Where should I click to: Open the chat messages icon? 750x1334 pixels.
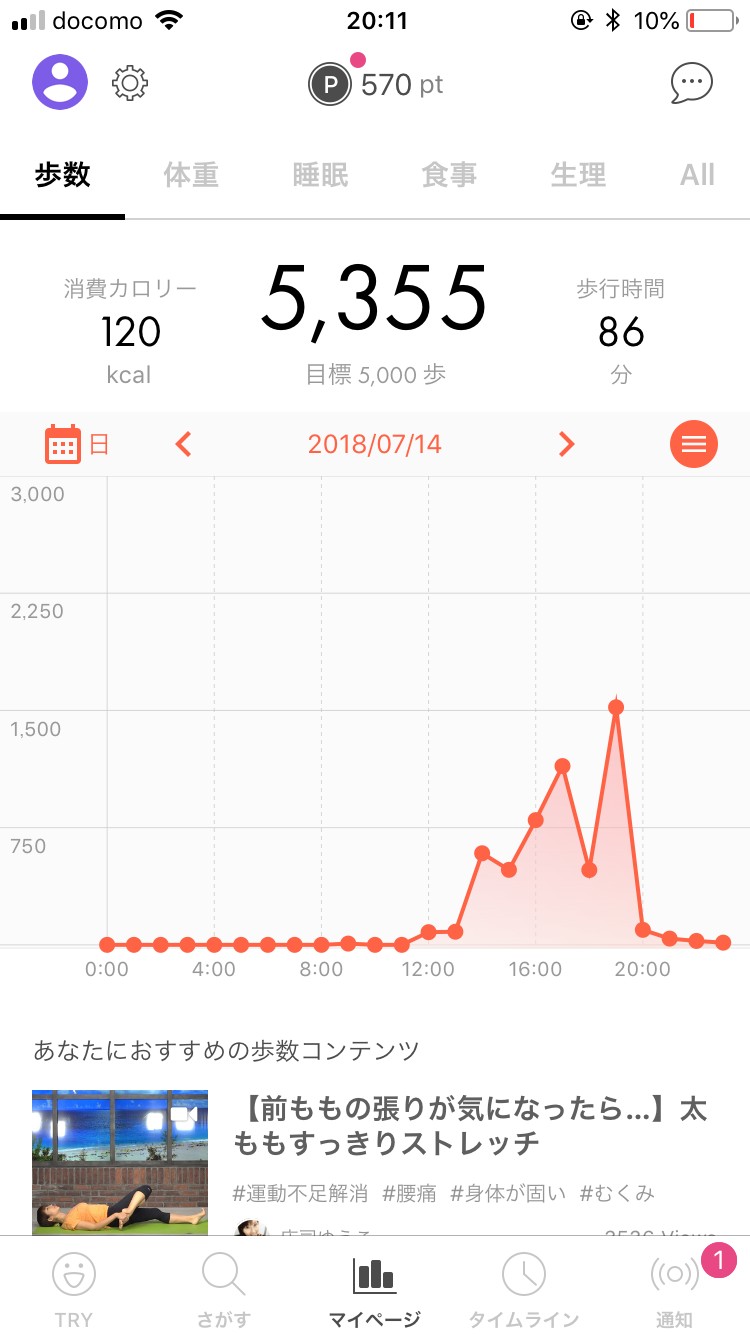pyautogui.click(x=691, y=84)
